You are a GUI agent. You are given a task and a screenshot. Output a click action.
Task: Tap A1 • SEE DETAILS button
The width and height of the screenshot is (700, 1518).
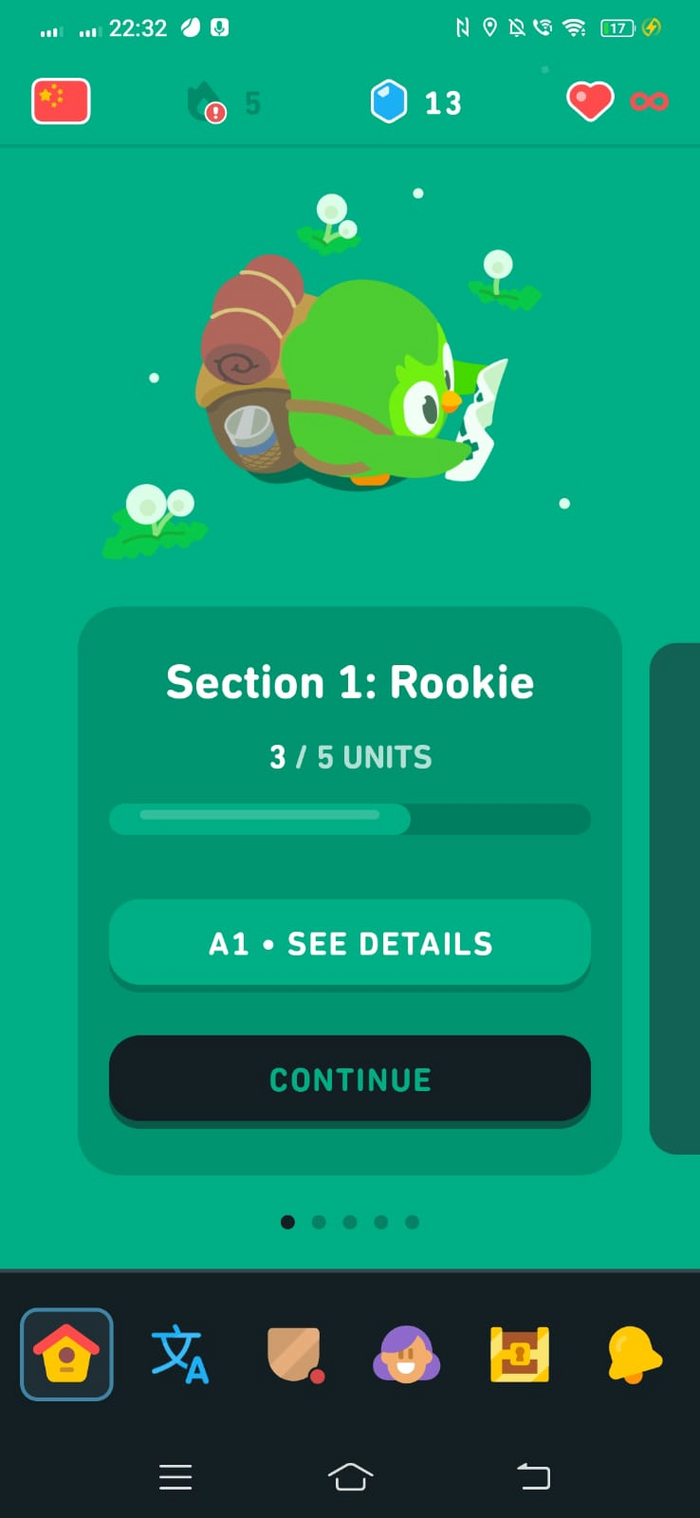tap(350, 943)
